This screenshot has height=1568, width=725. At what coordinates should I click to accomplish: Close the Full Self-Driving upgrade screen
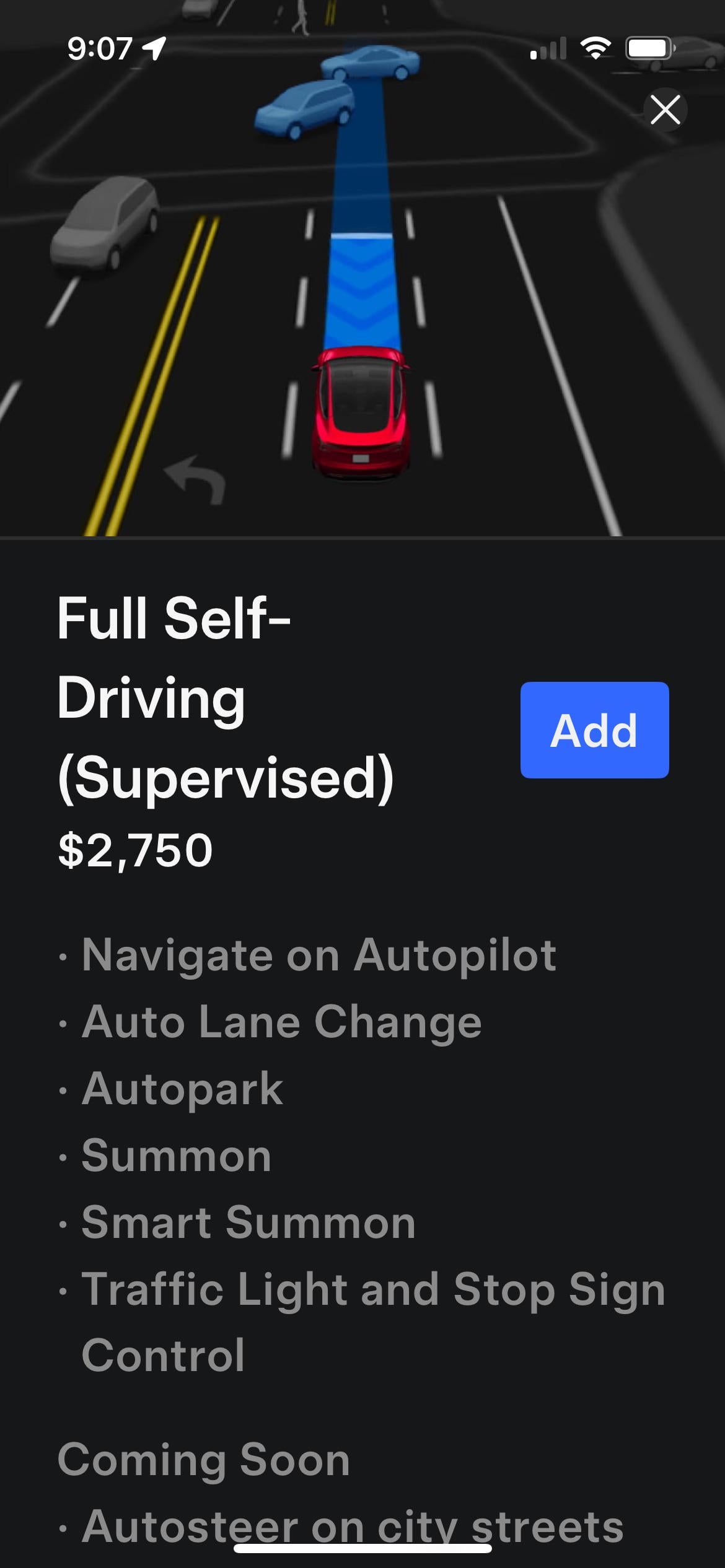[666, 110]
